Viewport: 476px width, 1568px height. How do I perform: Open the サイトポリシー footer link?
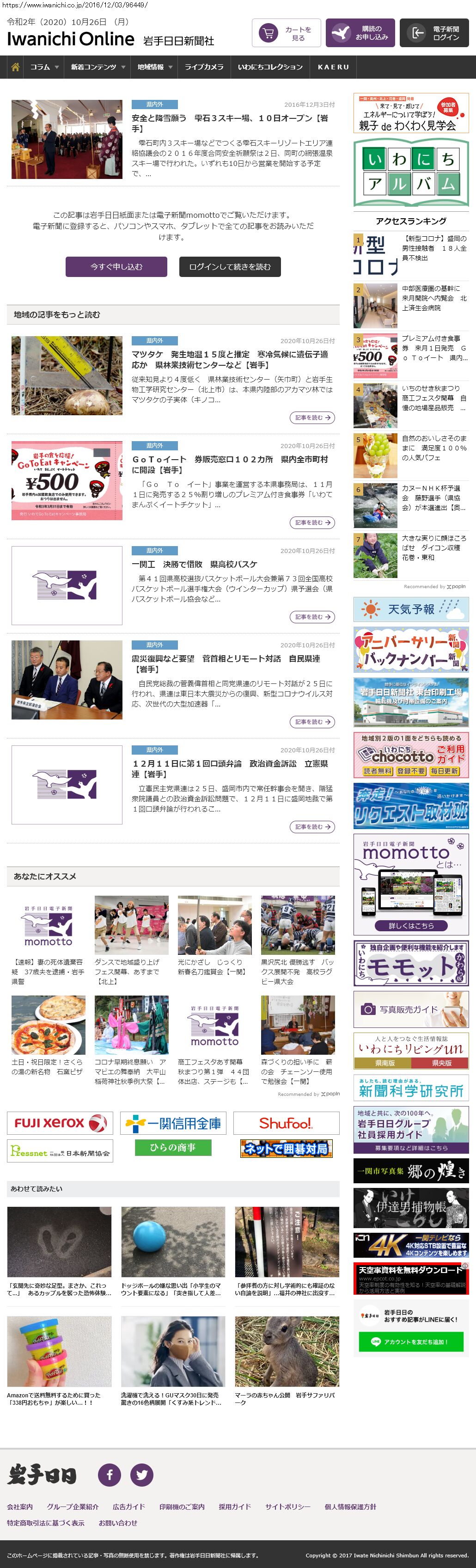click(287, 1507)
